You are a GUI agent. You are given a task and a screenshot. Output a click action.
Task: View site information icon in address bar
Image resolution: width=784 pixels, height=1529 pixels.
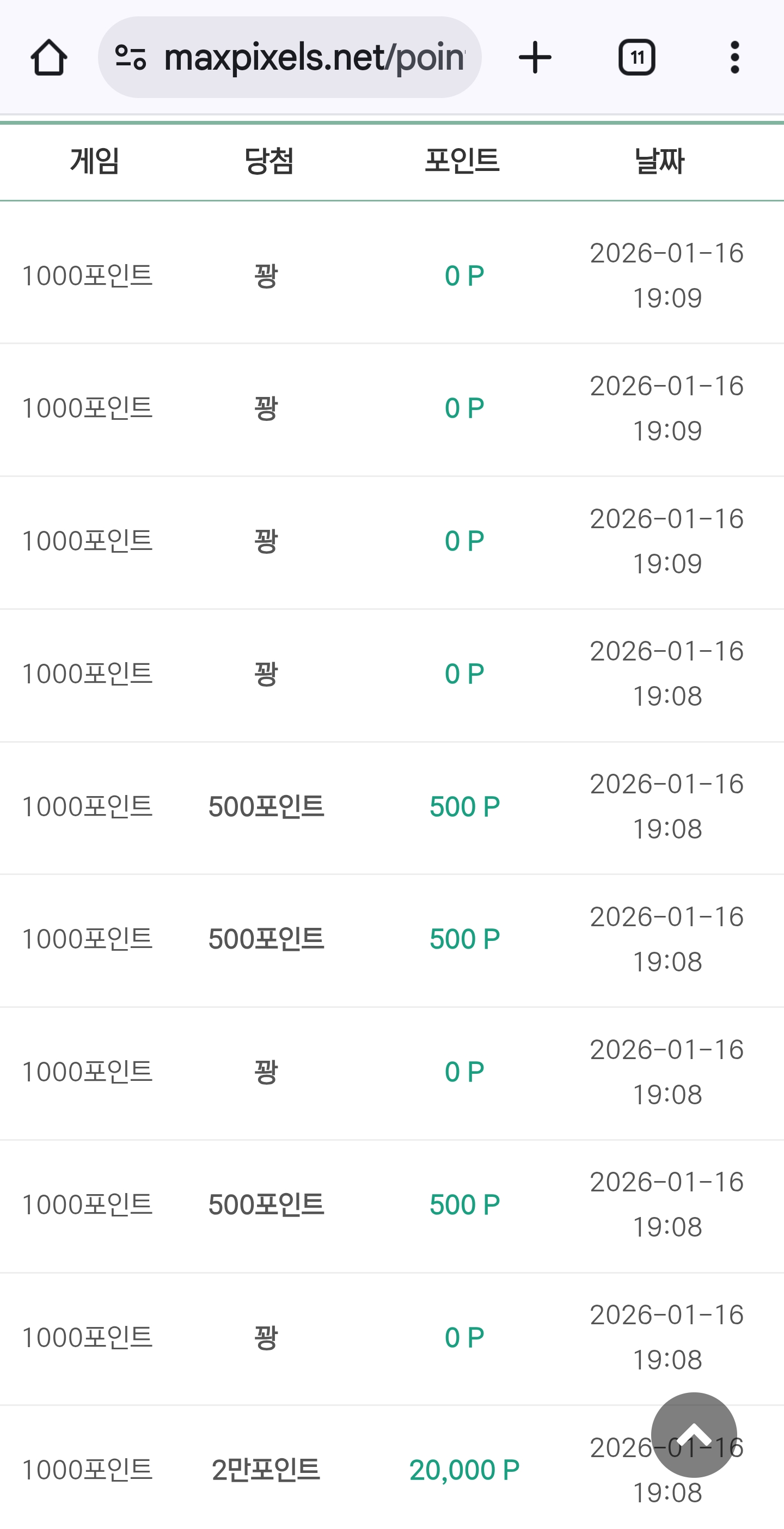coord(131,58)
